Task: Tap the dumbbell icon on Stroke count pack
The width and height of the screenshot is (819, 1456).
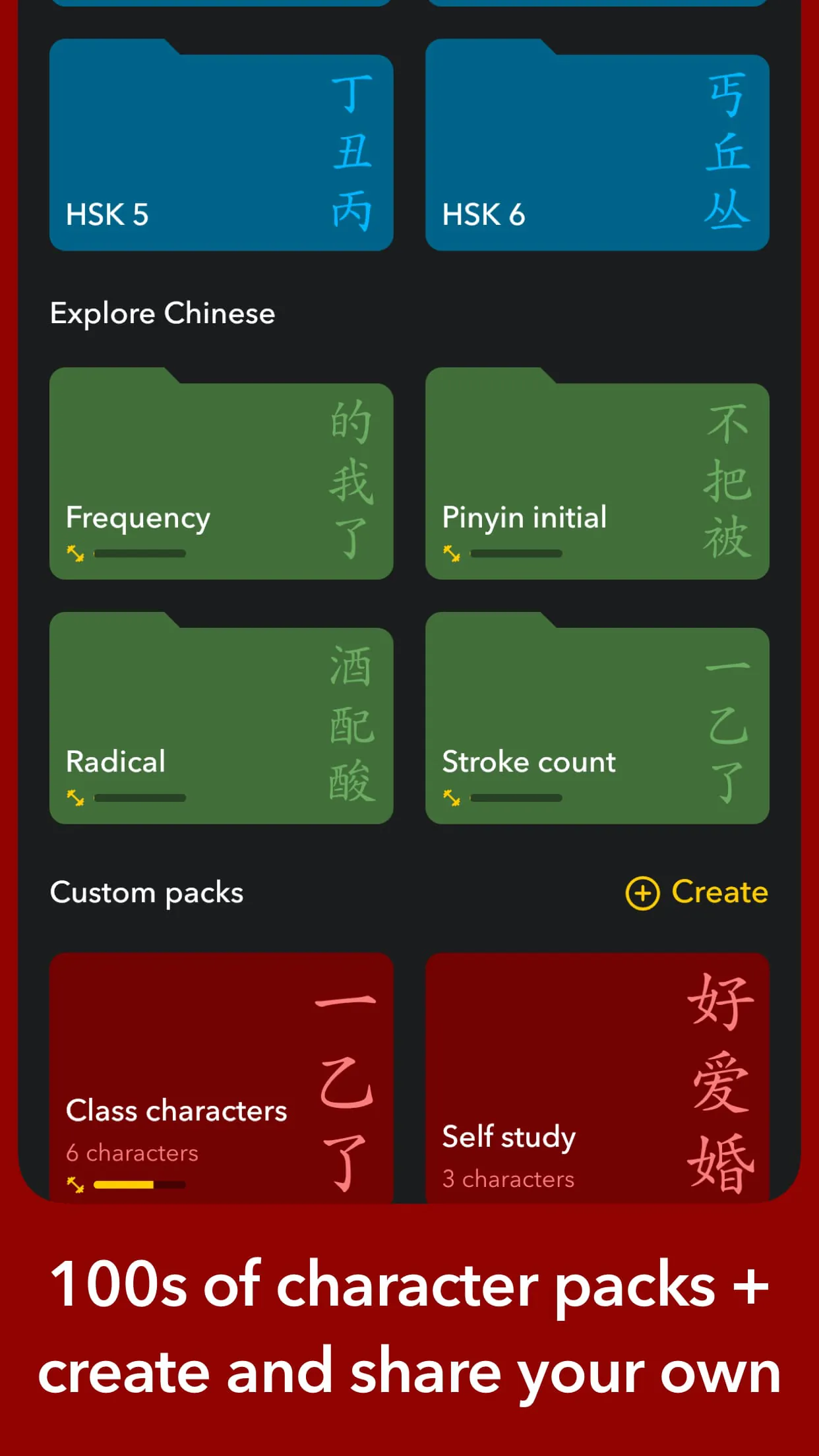Action: [x=452, y=798]
